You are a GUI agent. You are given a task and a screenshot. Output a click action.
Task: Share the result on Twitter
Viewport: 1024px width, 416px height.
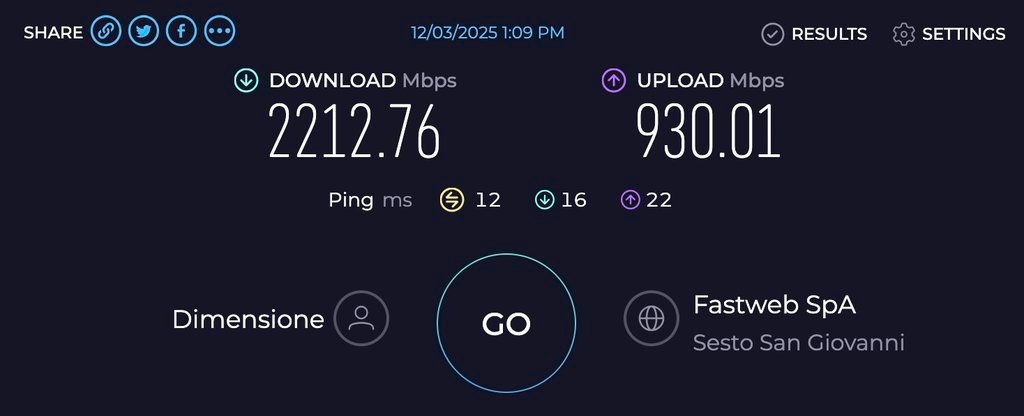pyautogui.click(x=144, y=32)
